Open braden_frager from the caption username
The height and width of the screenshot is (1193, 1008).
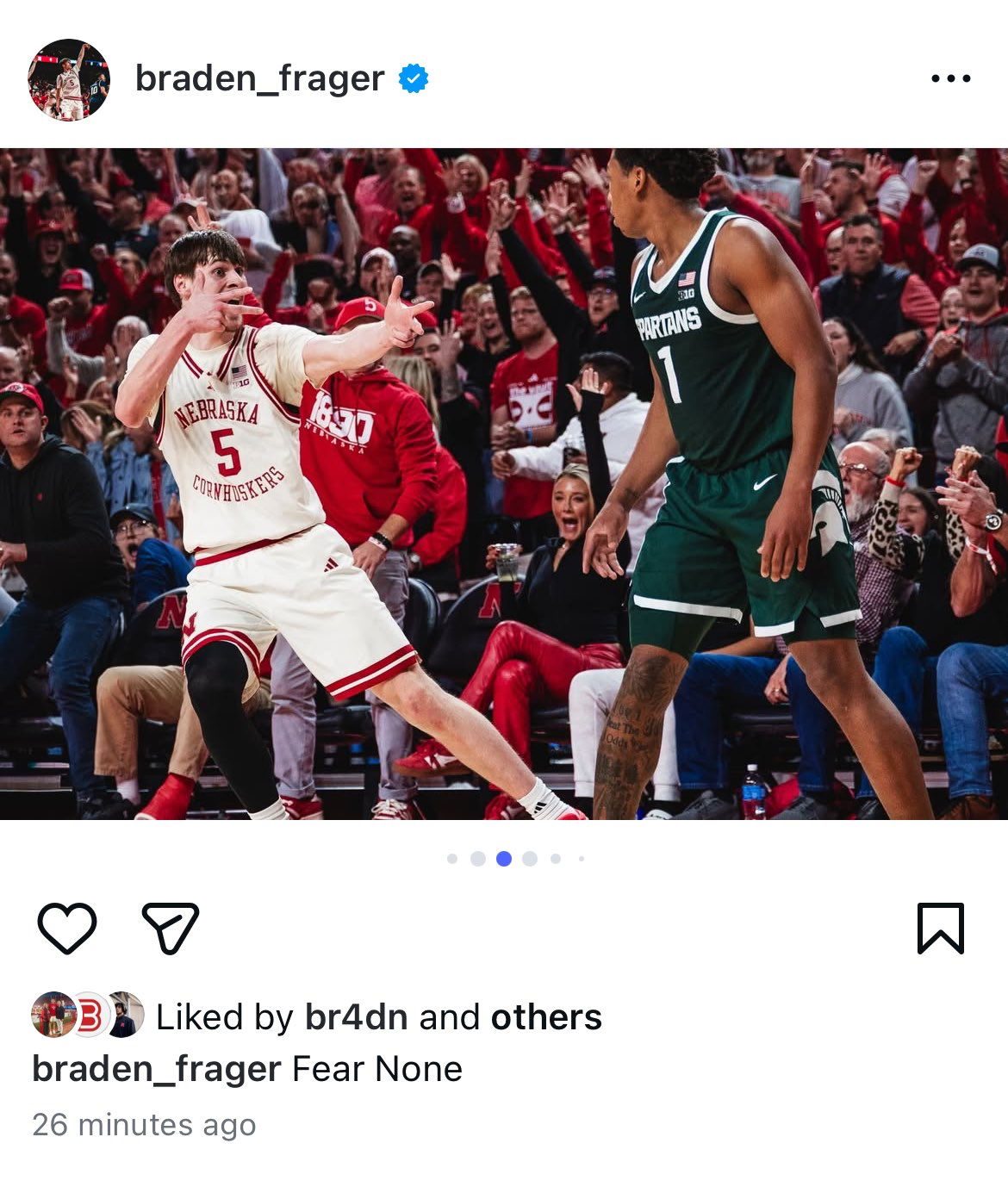[x=156, y=1069]
